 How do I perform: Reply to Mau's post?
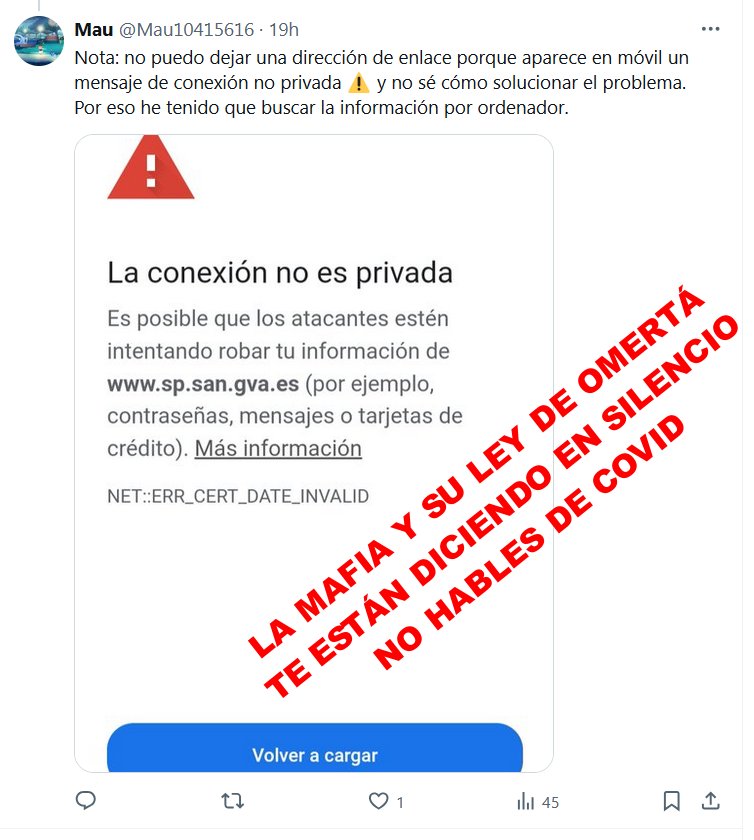(x=86, y=801)
